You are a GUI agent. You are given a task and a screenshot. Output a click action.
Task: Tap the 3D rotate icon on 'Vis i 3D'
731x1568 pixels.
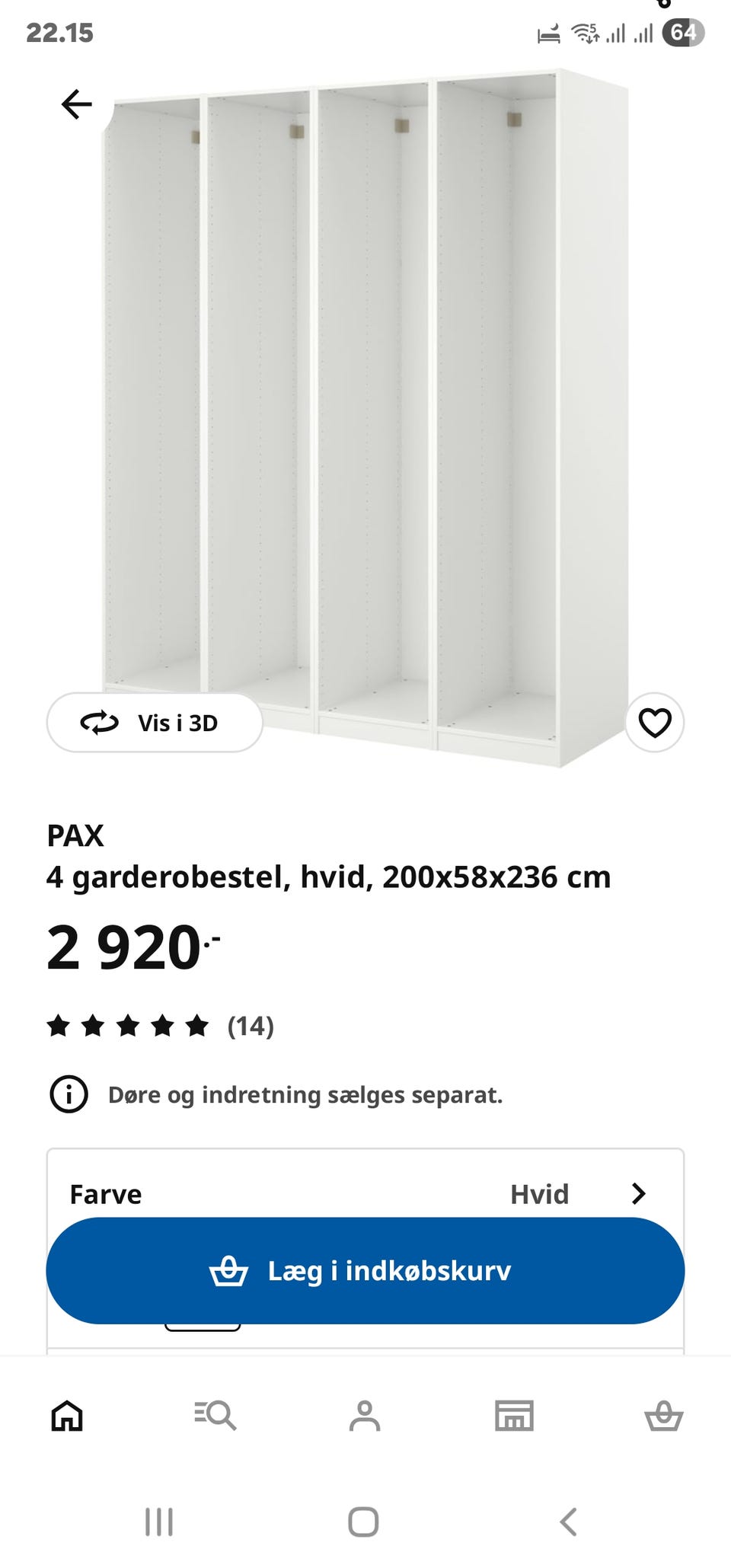[101, 723]
